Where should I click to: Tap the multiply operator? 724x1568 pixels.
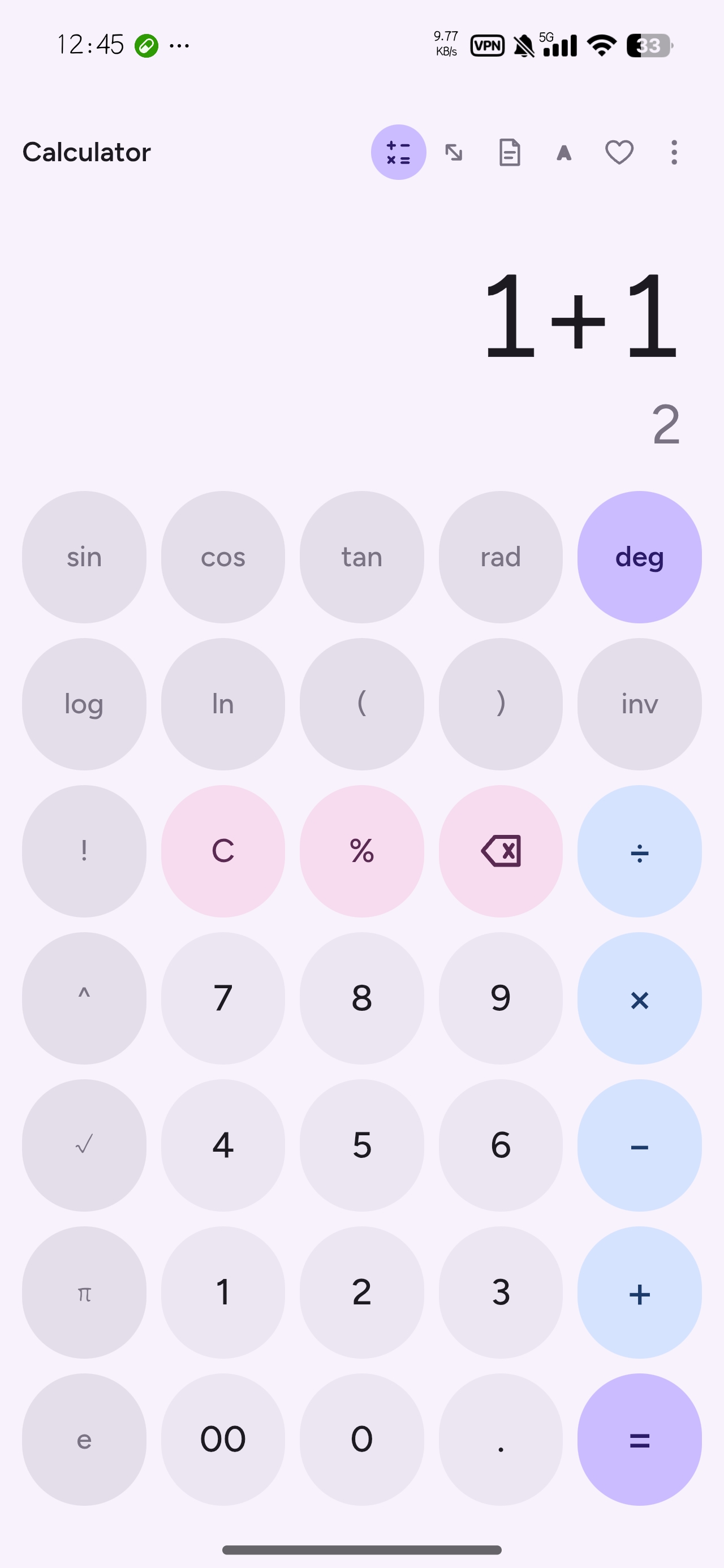click(639, 998)
